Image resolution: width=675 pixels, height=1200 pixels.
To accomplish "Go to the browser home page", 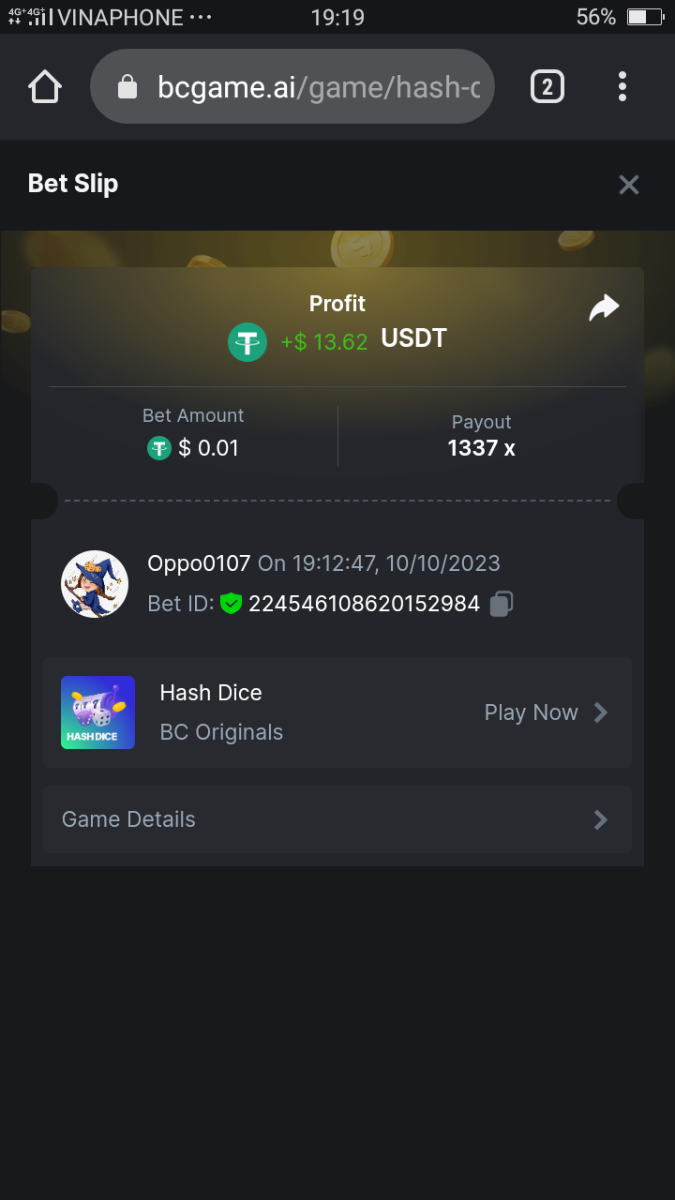I will (x=45, y=87).
